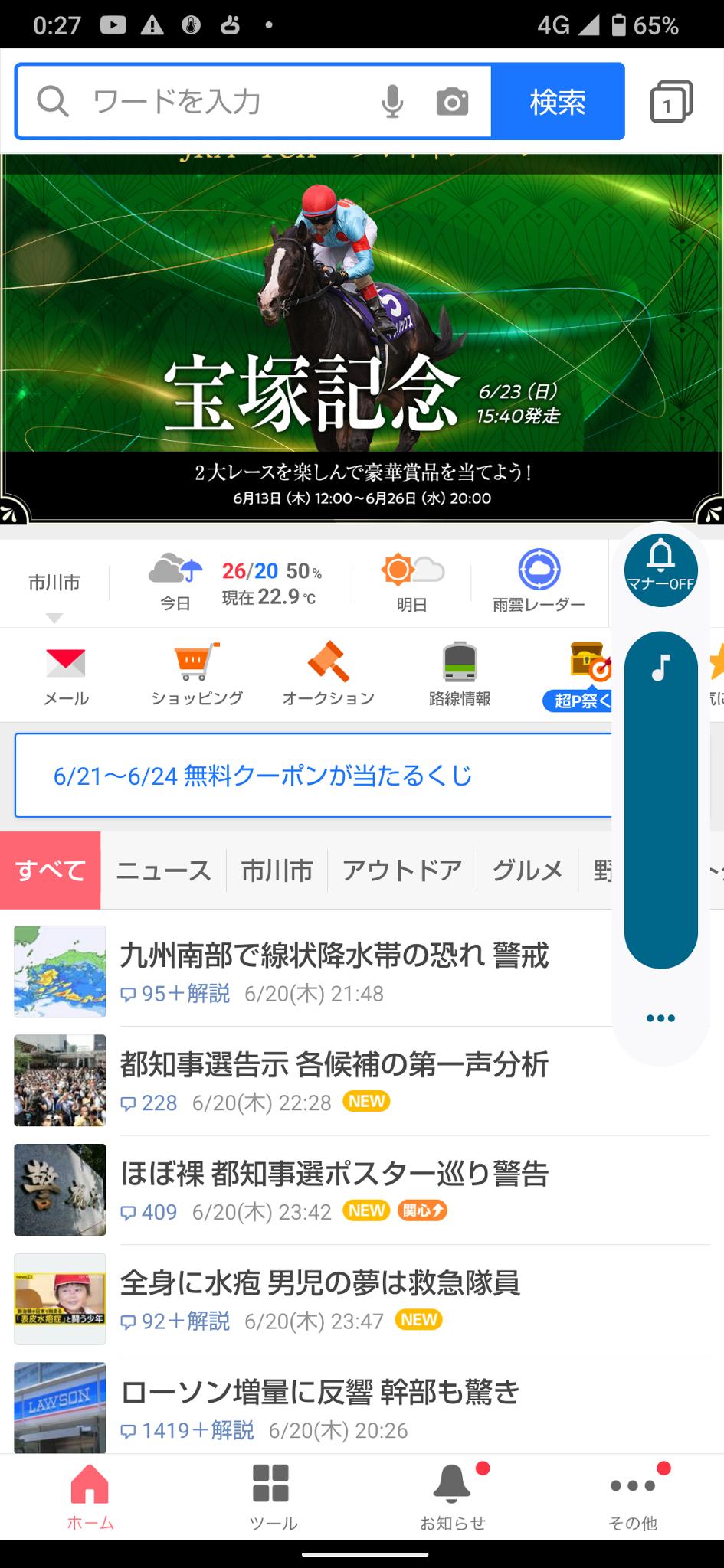Open the 無料クーポンが当たるくじ link
This screenshot has width=724, height=1568.
point(262,776)
